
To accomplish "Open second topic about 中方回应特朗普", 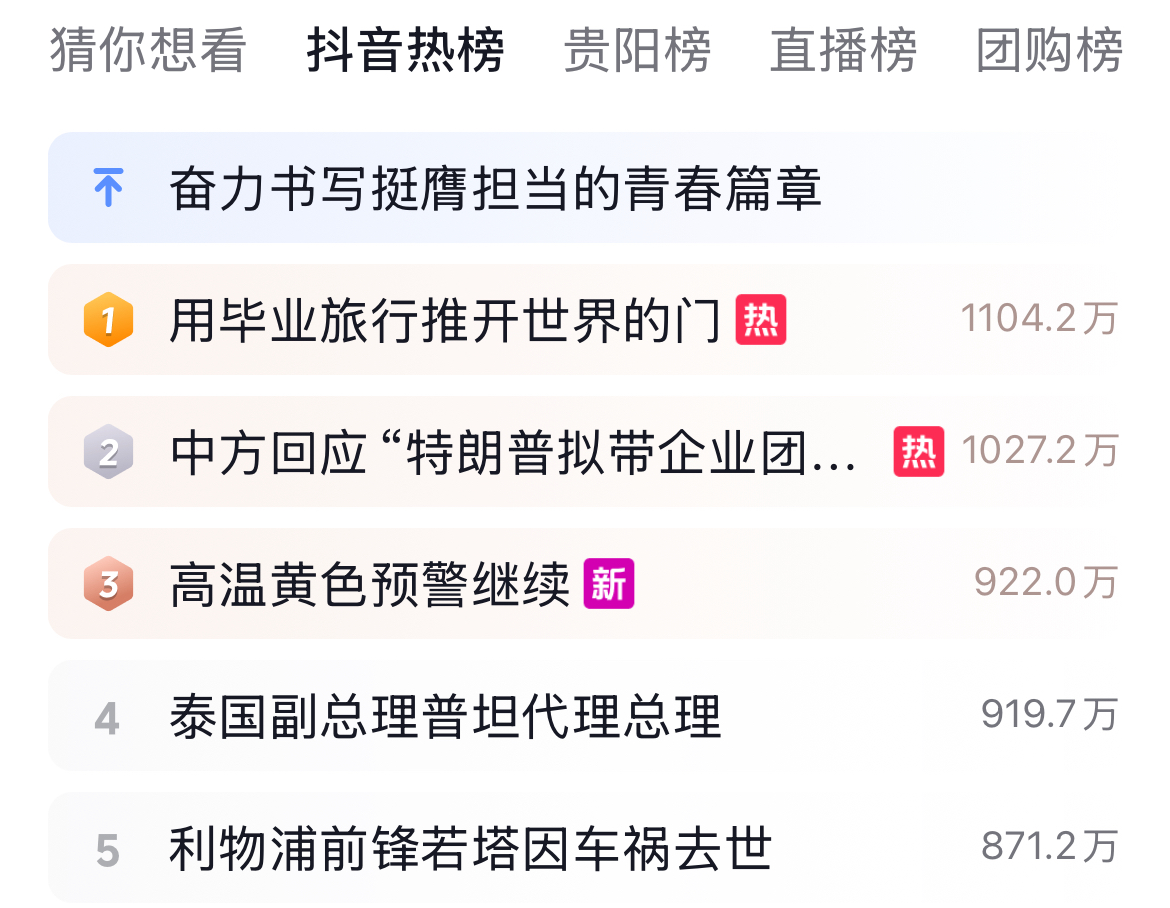I will 585,452.
